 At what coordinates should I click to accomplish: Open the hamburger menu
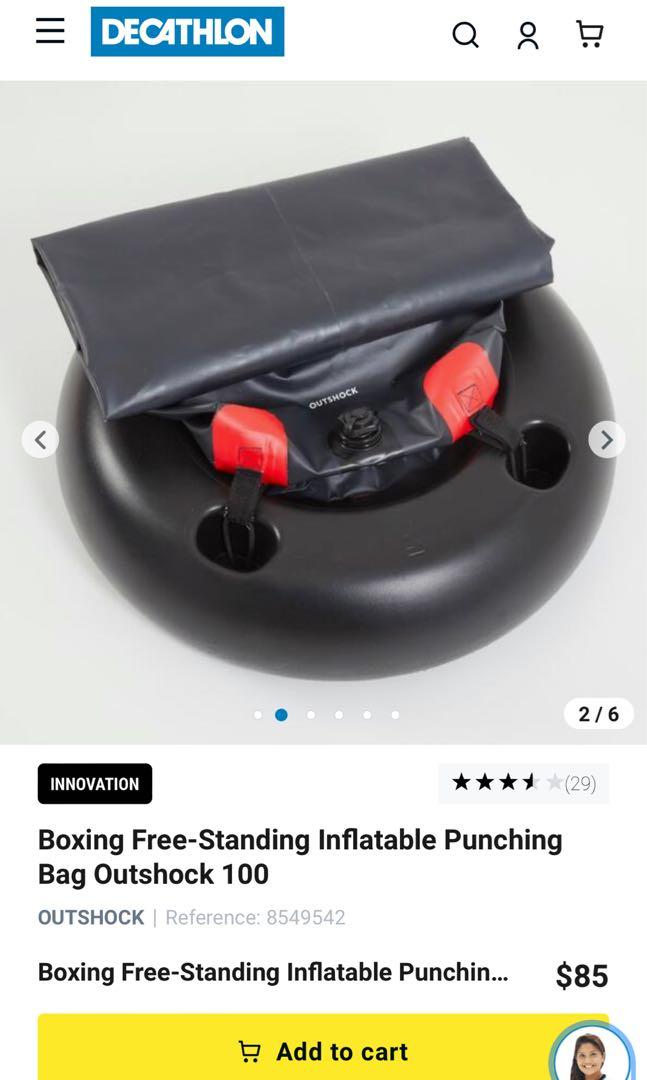point(50,32)
